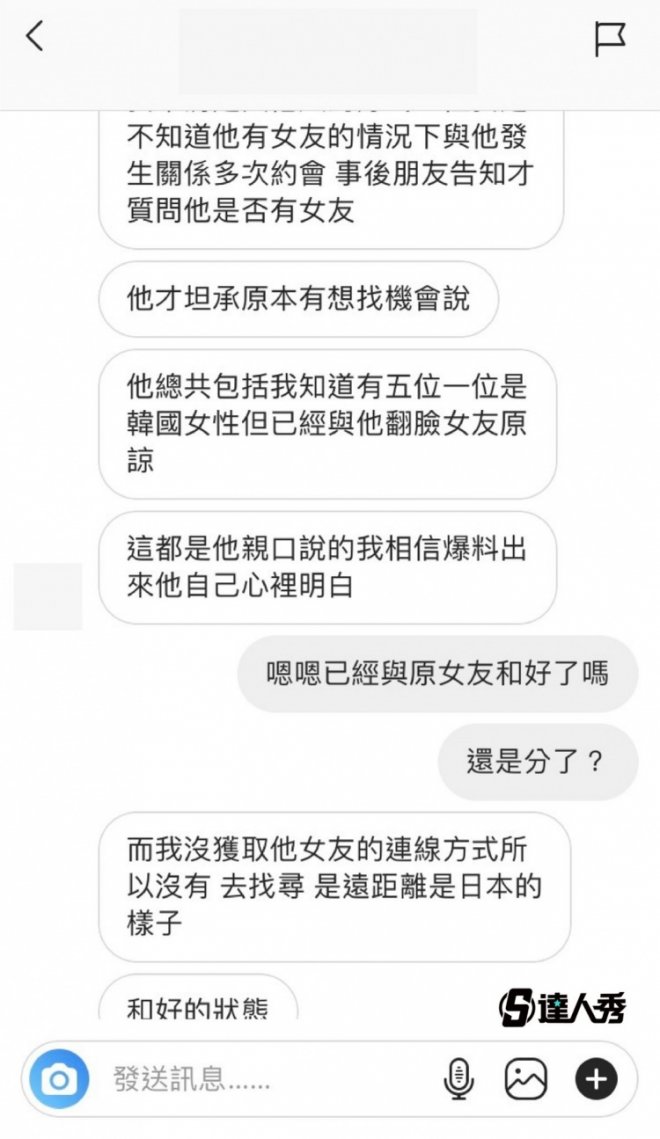Focus the 發送訊息 message input field
Viewport: 660px width, 1139px height.
[x=260, y=1080]
